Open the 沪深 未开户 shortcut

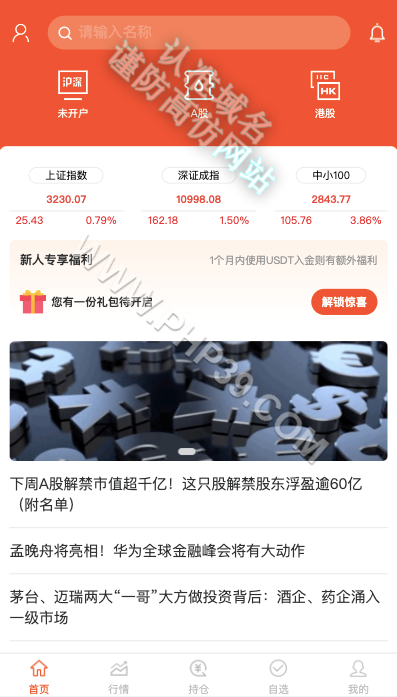[72, 95]
